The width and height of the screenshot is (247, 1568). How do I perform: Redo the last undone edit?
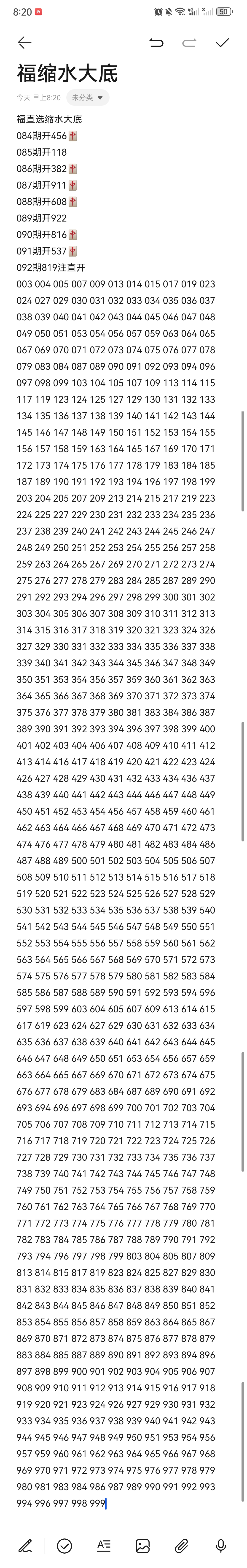(189, 42)
